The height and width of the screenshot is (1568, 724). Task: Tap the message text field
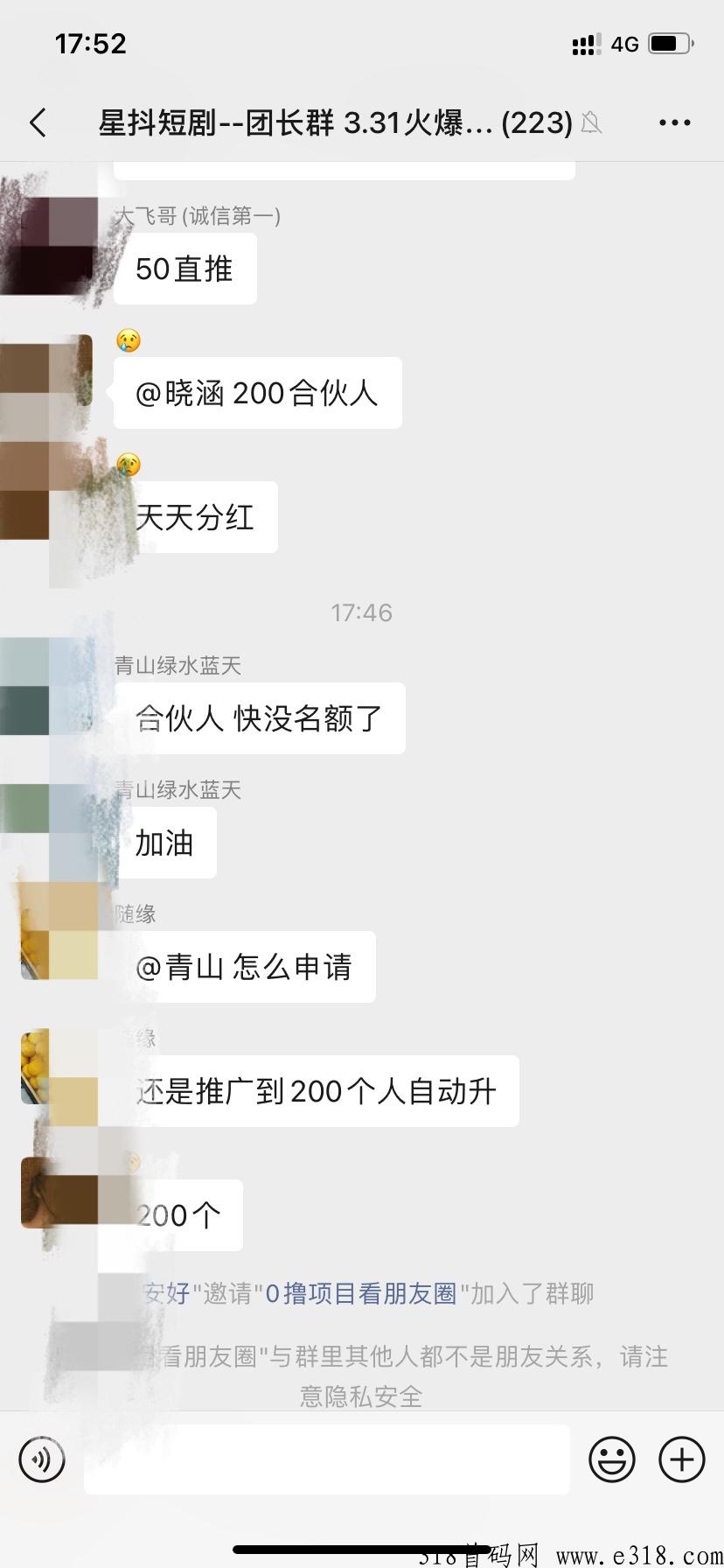(327, 1459)
